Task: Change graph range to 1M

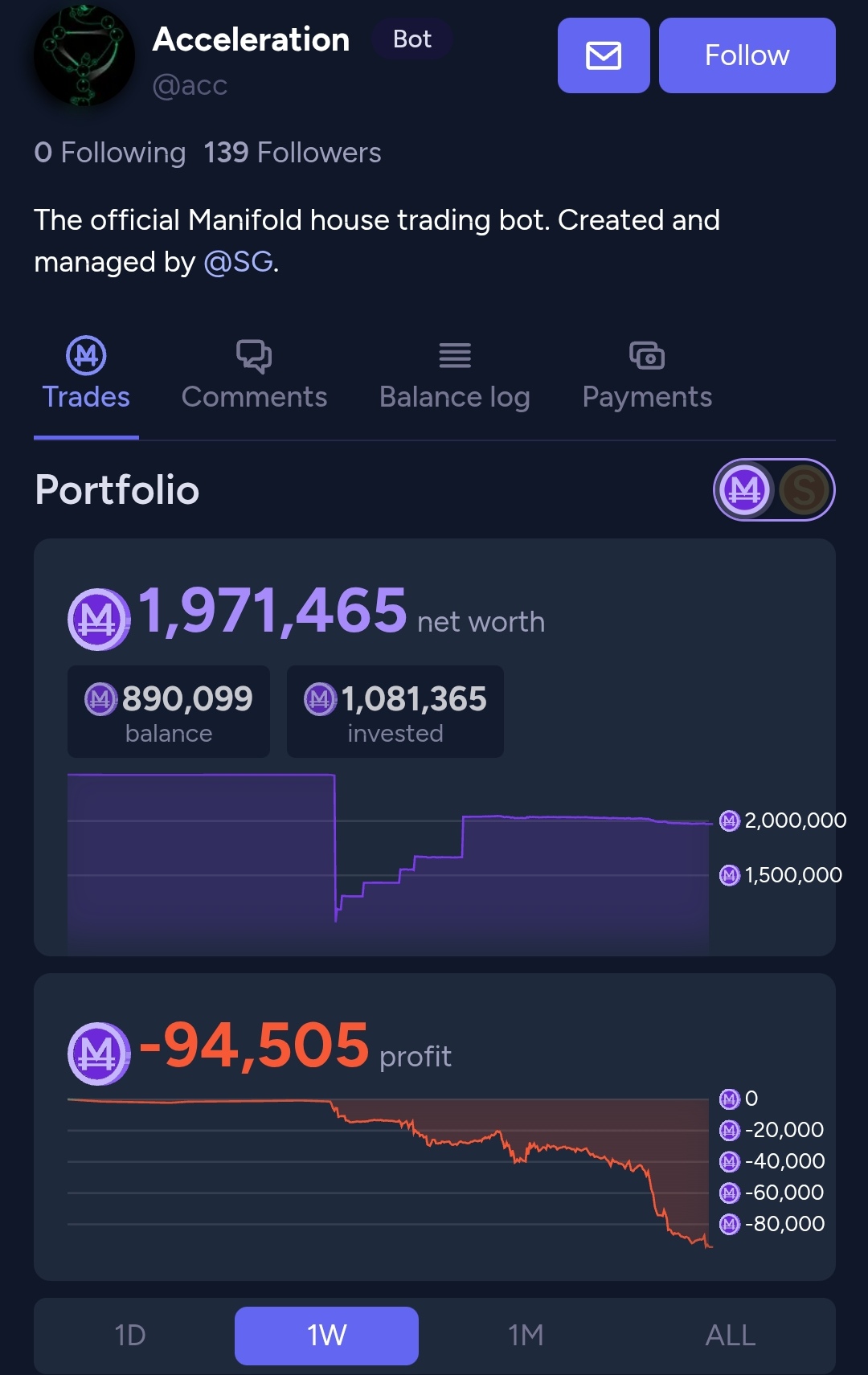Action: (x=526, y=1335)
